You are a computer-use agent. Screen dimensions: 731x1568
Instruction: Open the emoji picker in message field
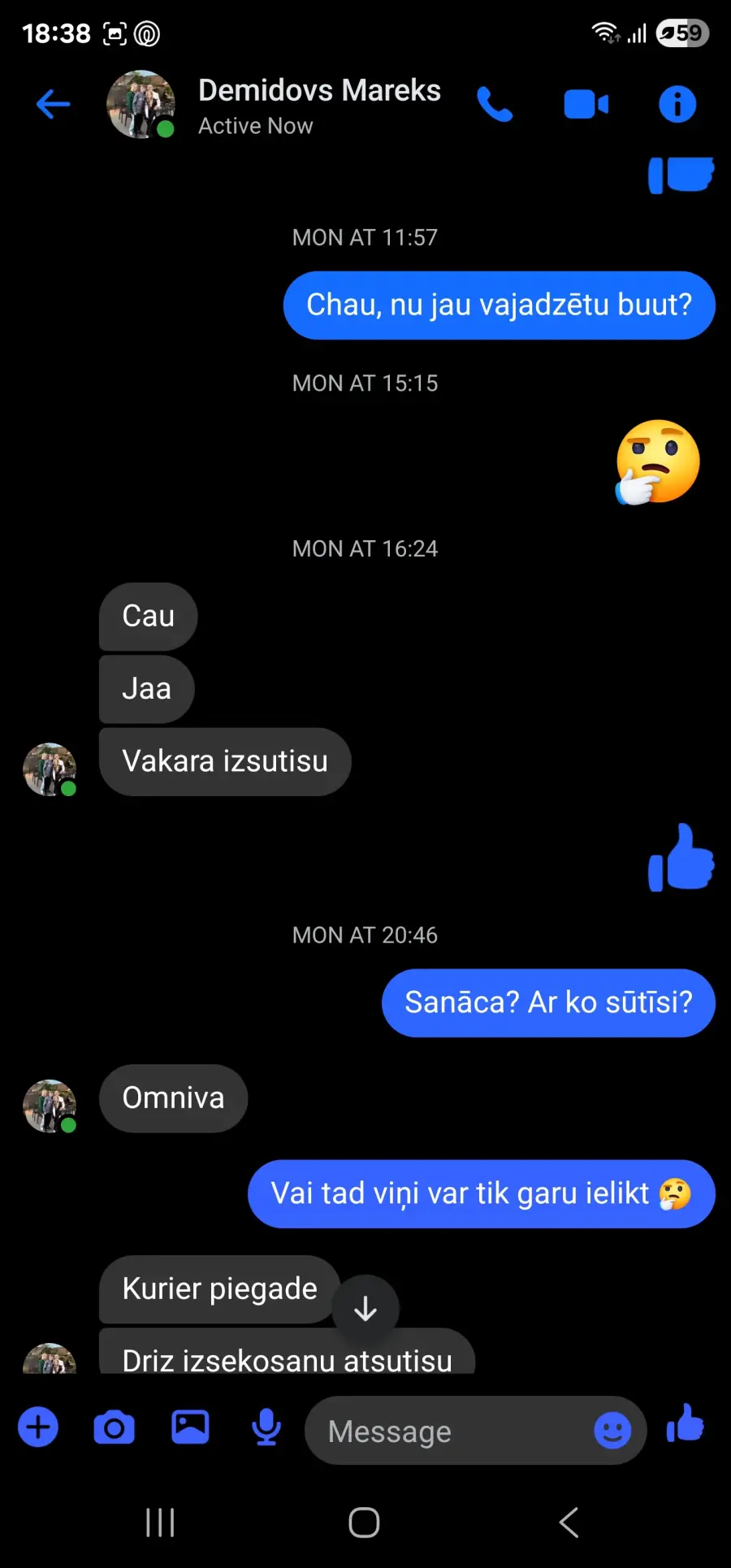[612, 1430]
